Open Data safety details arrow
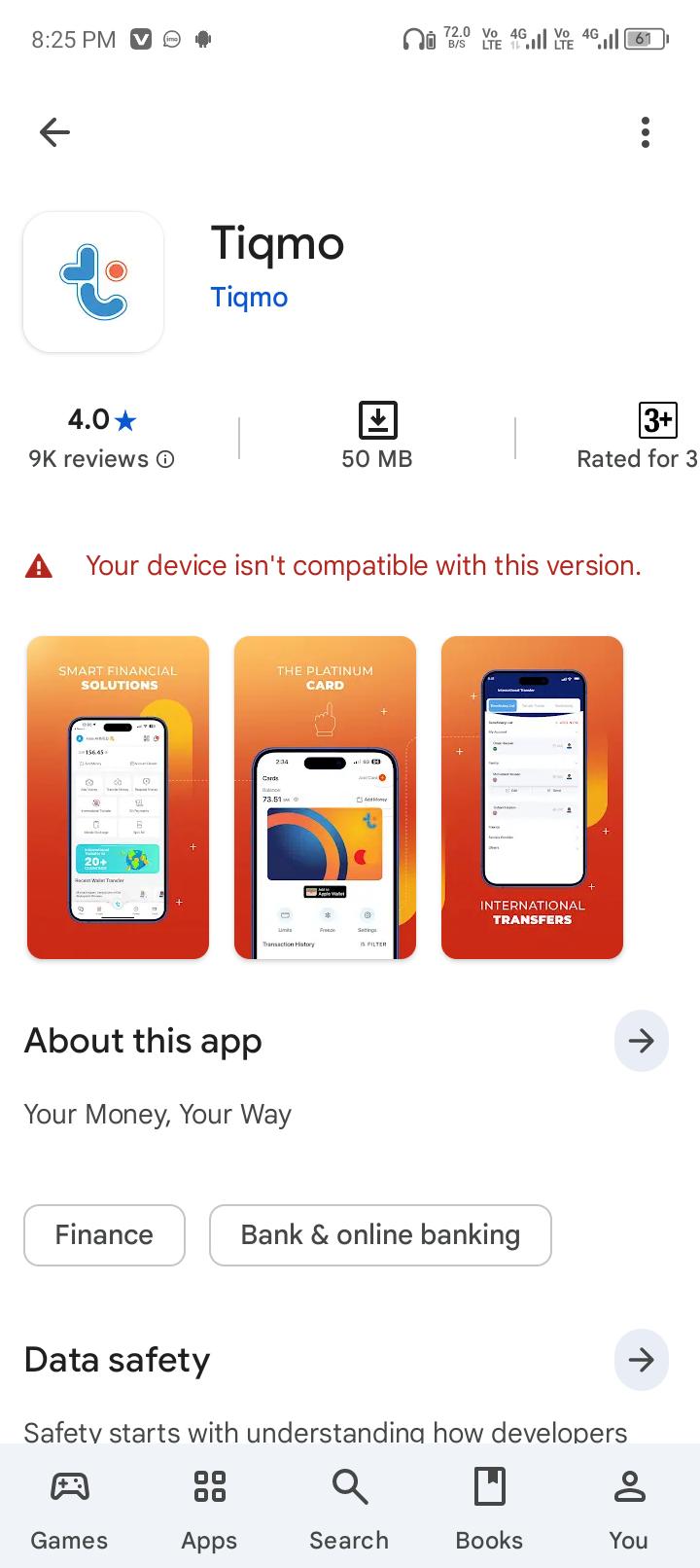The width and height of the screenshot is (700, 1568). pos(641,1359)
